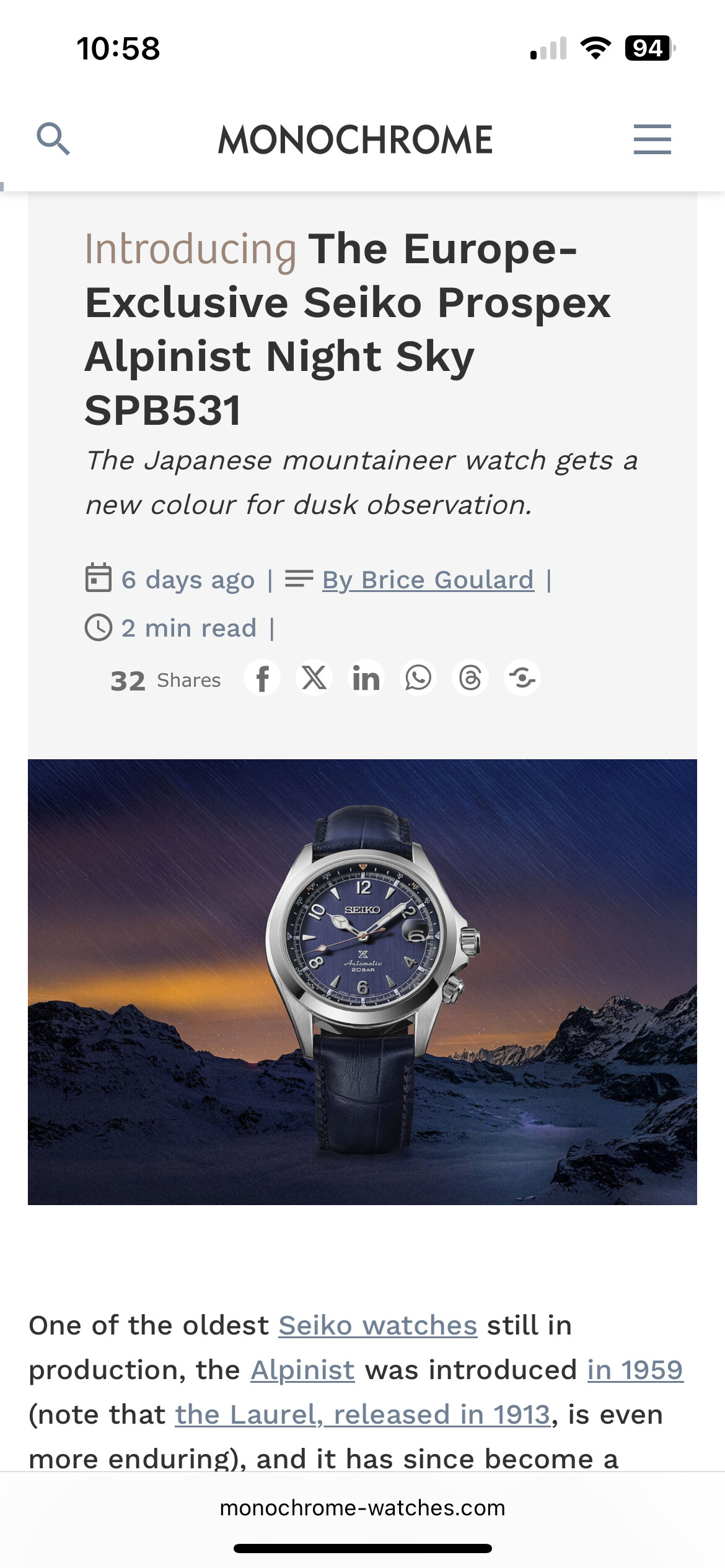The width and height of the screenshot is (725, 1568).
Task: Open the Alpinist link
Action: [x=302, y=1370]
